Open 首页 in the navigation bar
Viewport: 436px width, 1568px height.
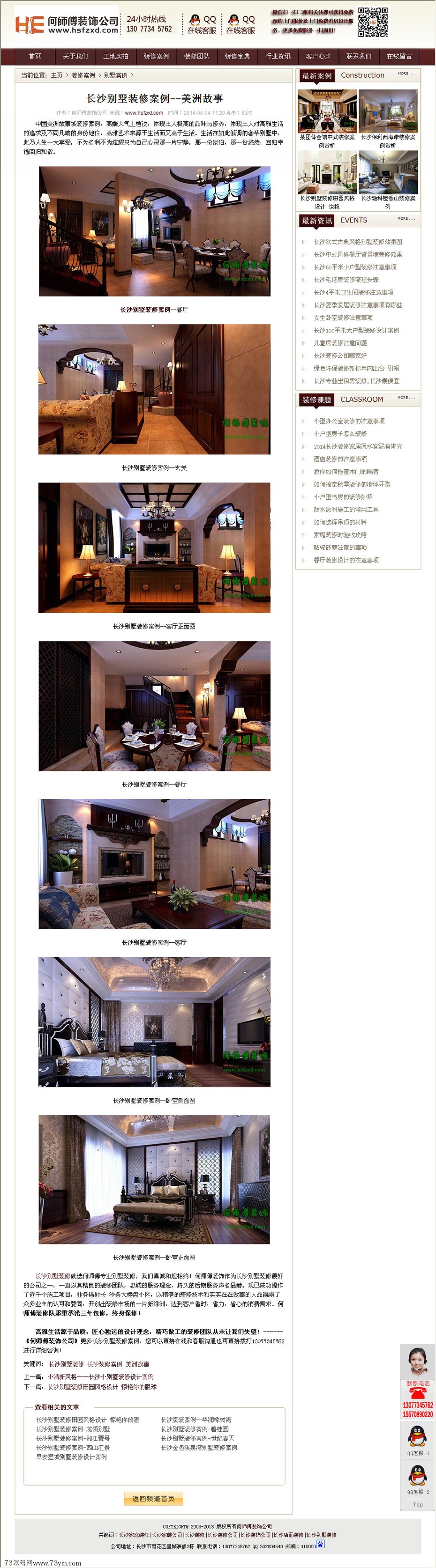coord(35,56)
